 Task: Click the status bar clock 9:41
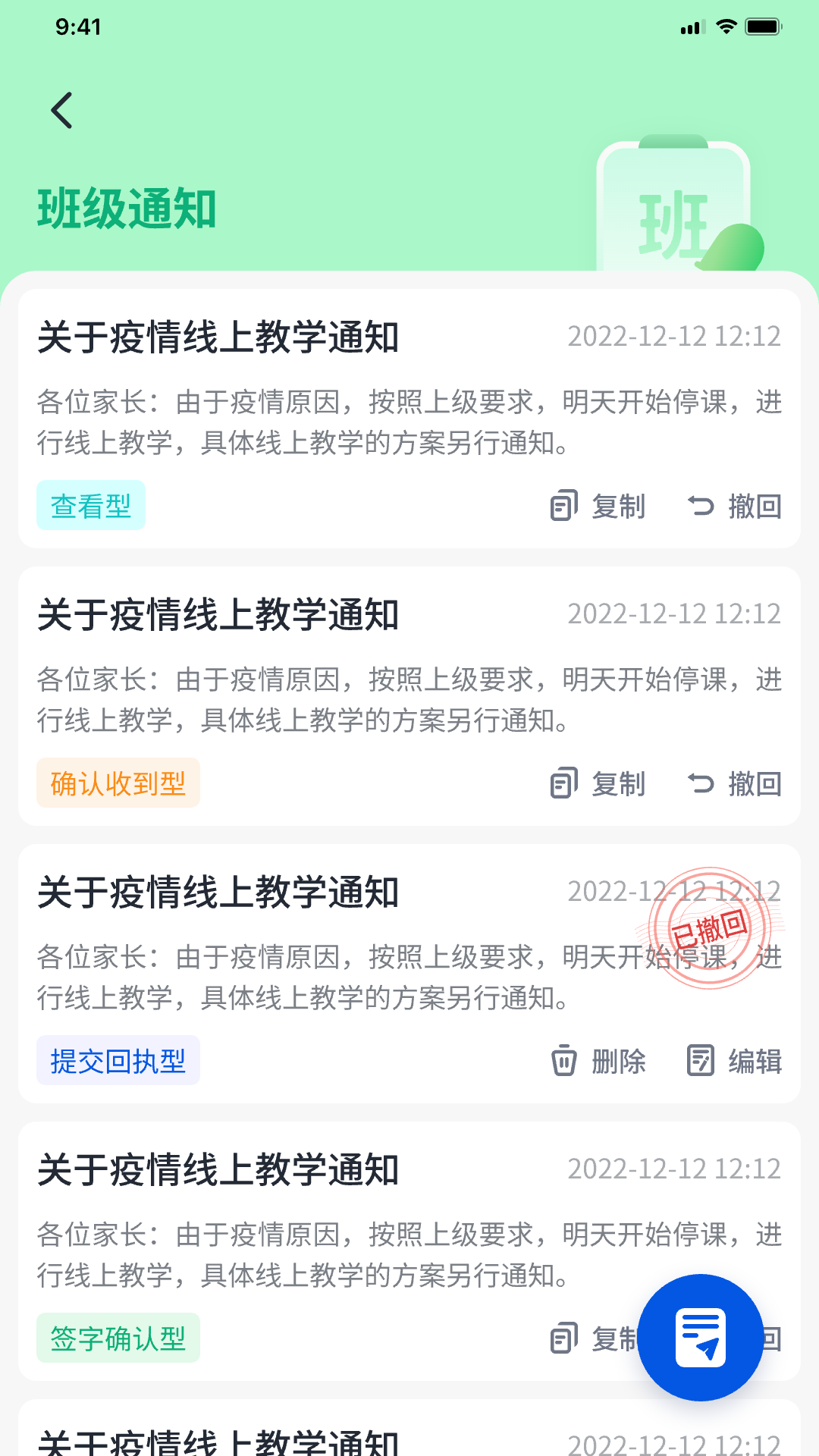[x=78, y=25]
